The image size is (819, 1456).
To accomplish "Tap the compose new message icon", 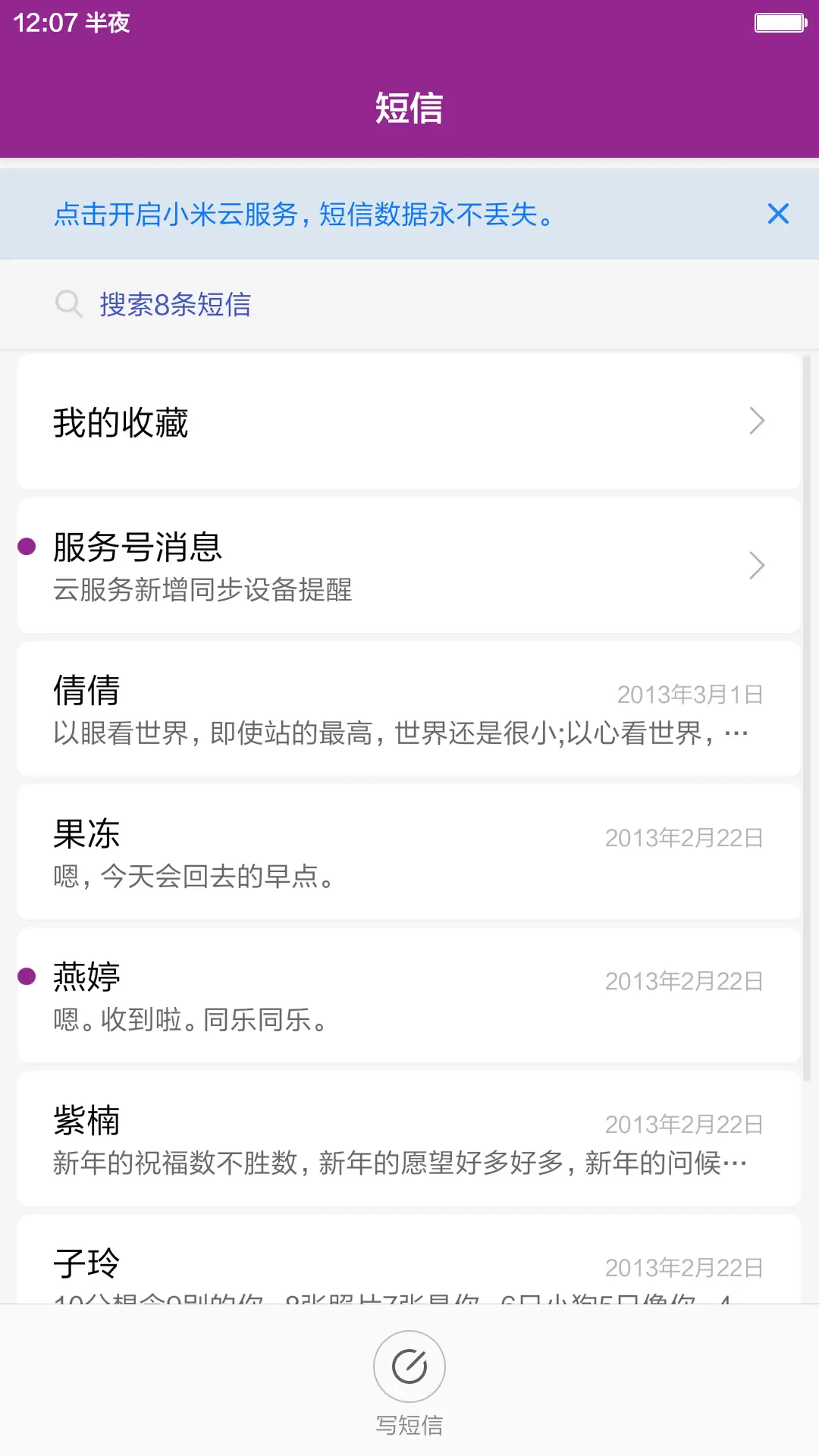I will 409,1366.
